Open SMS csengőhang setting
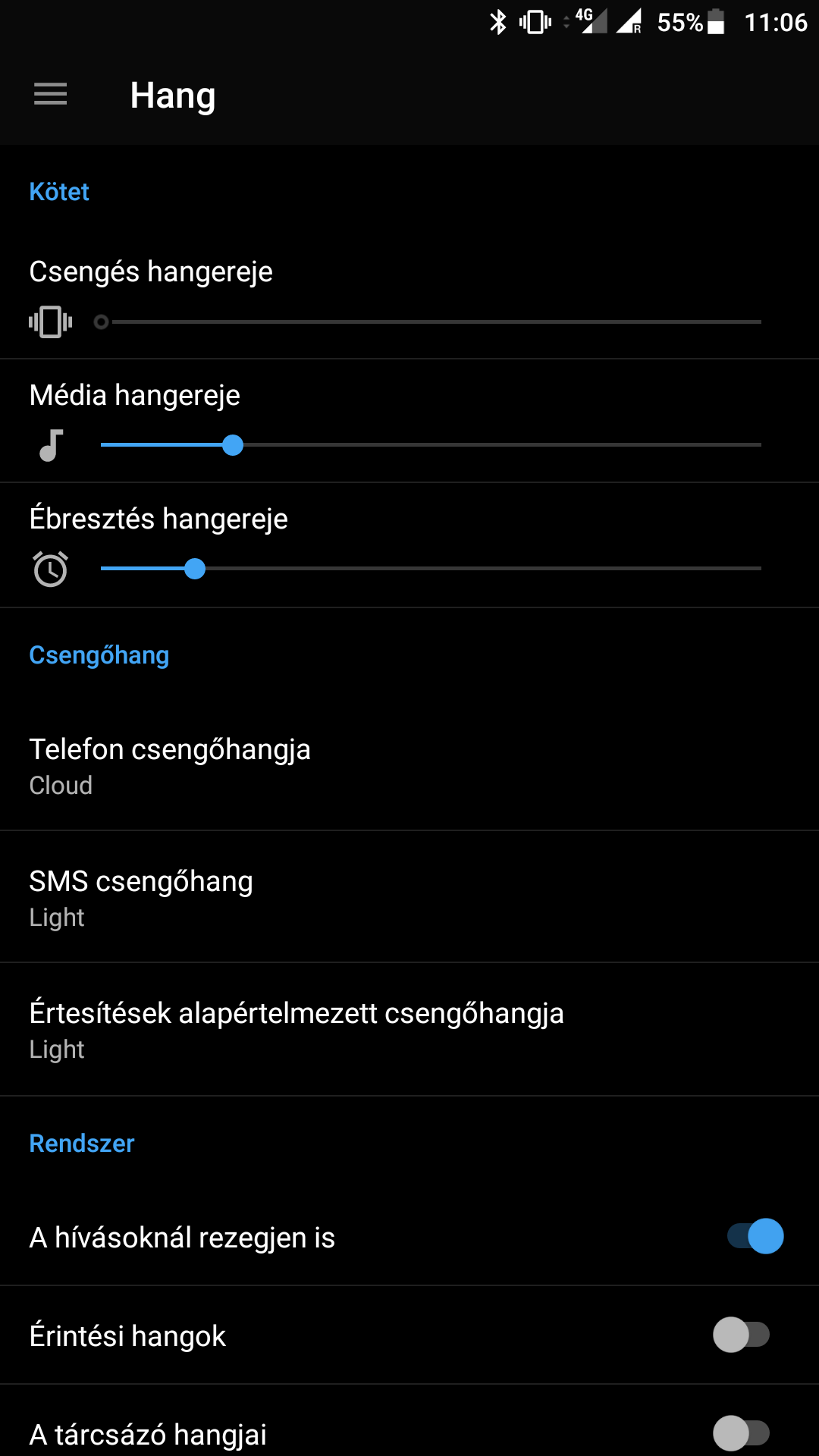This screenshot has height=1456, width=819. click(x=409, y=897)
